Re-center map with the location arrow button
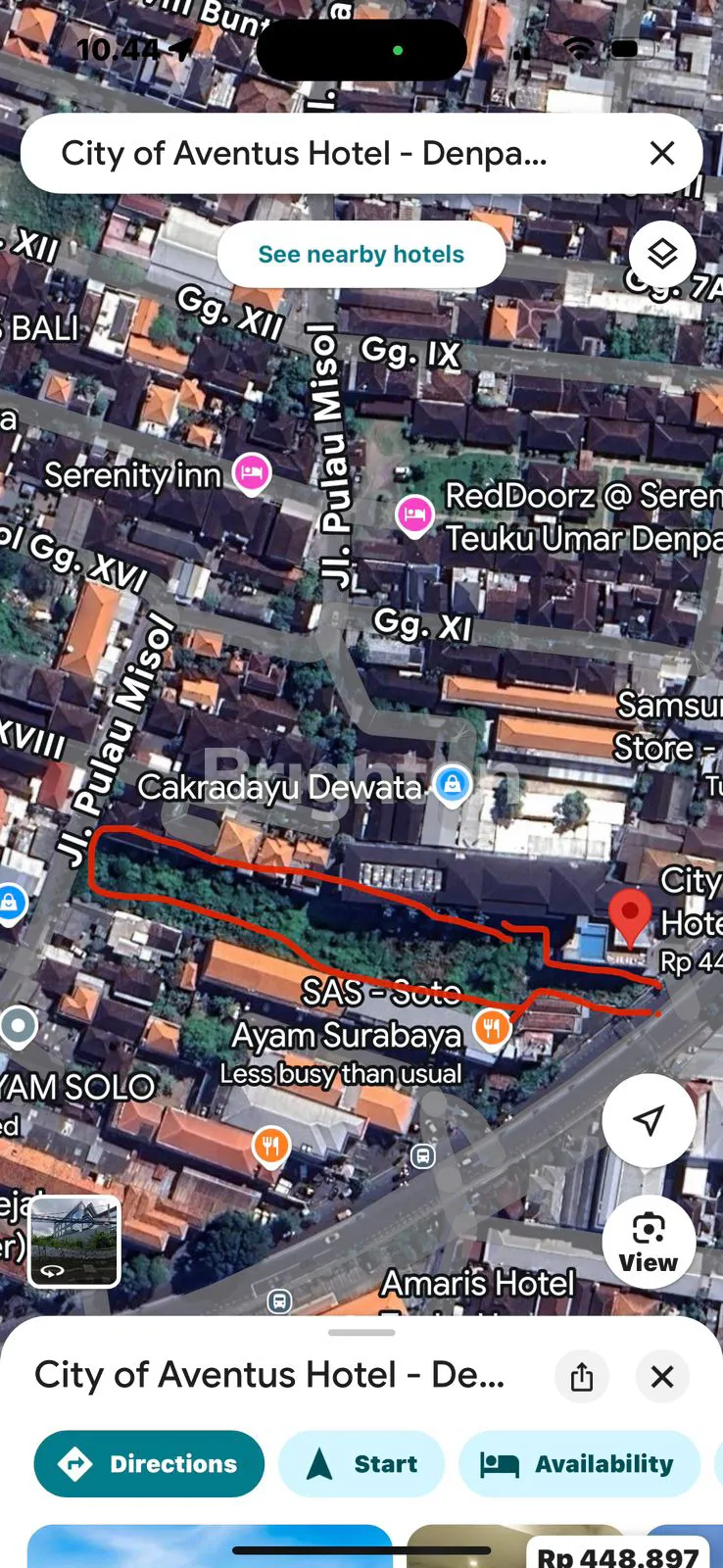 point(649,1120)
